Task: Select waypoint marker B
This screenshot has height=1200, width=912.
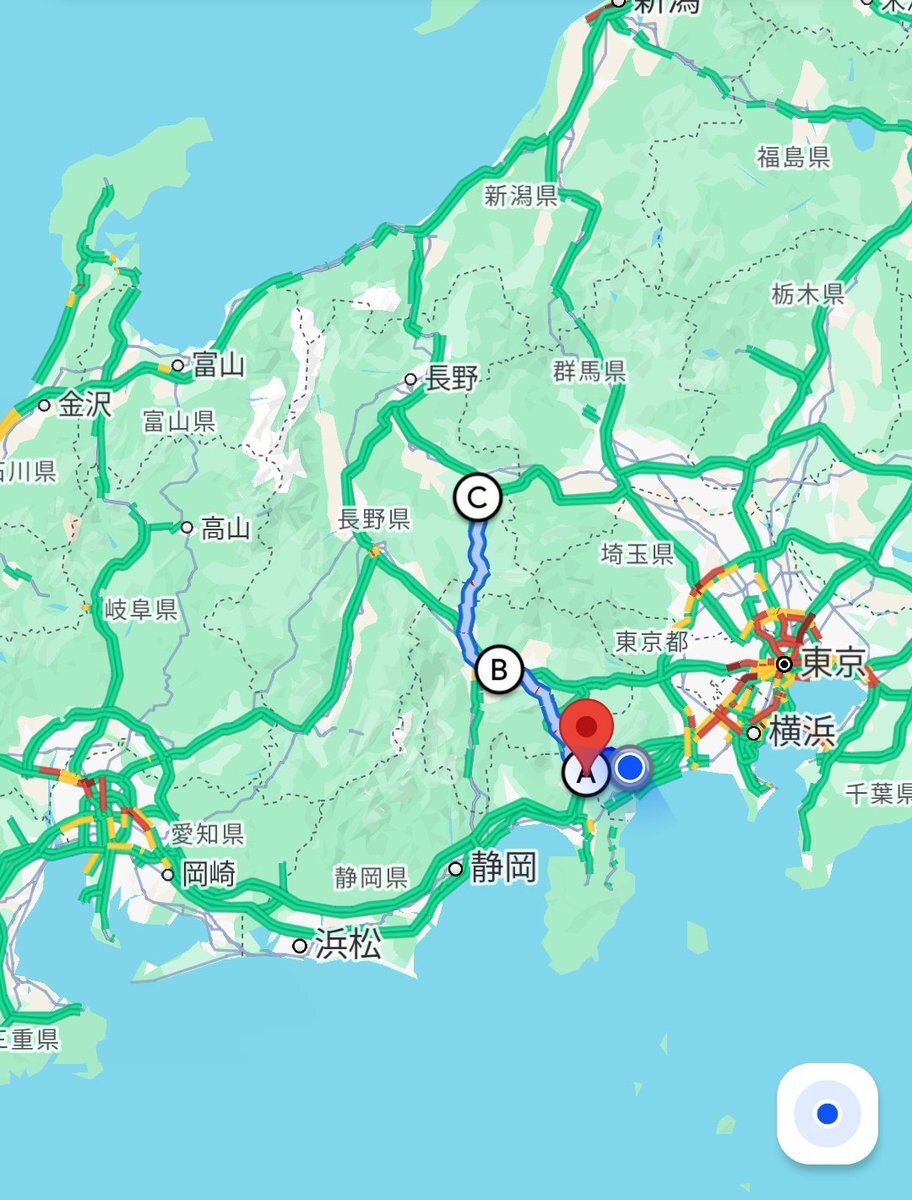Action: point(499,670)
